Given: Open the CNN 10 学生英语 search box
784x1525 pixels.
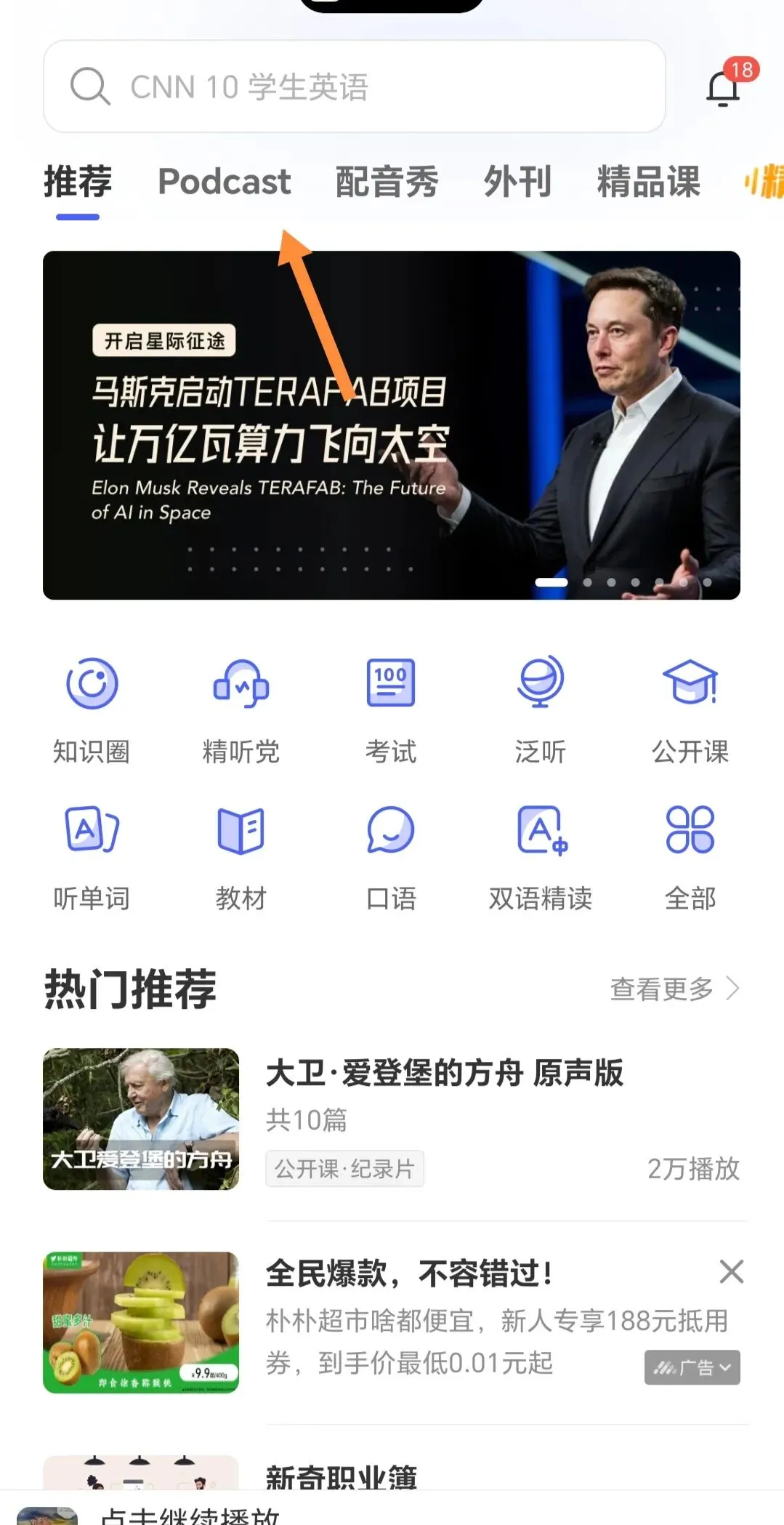Looking at the screenshot, I should pyautogui.click(x=354, y=86).
